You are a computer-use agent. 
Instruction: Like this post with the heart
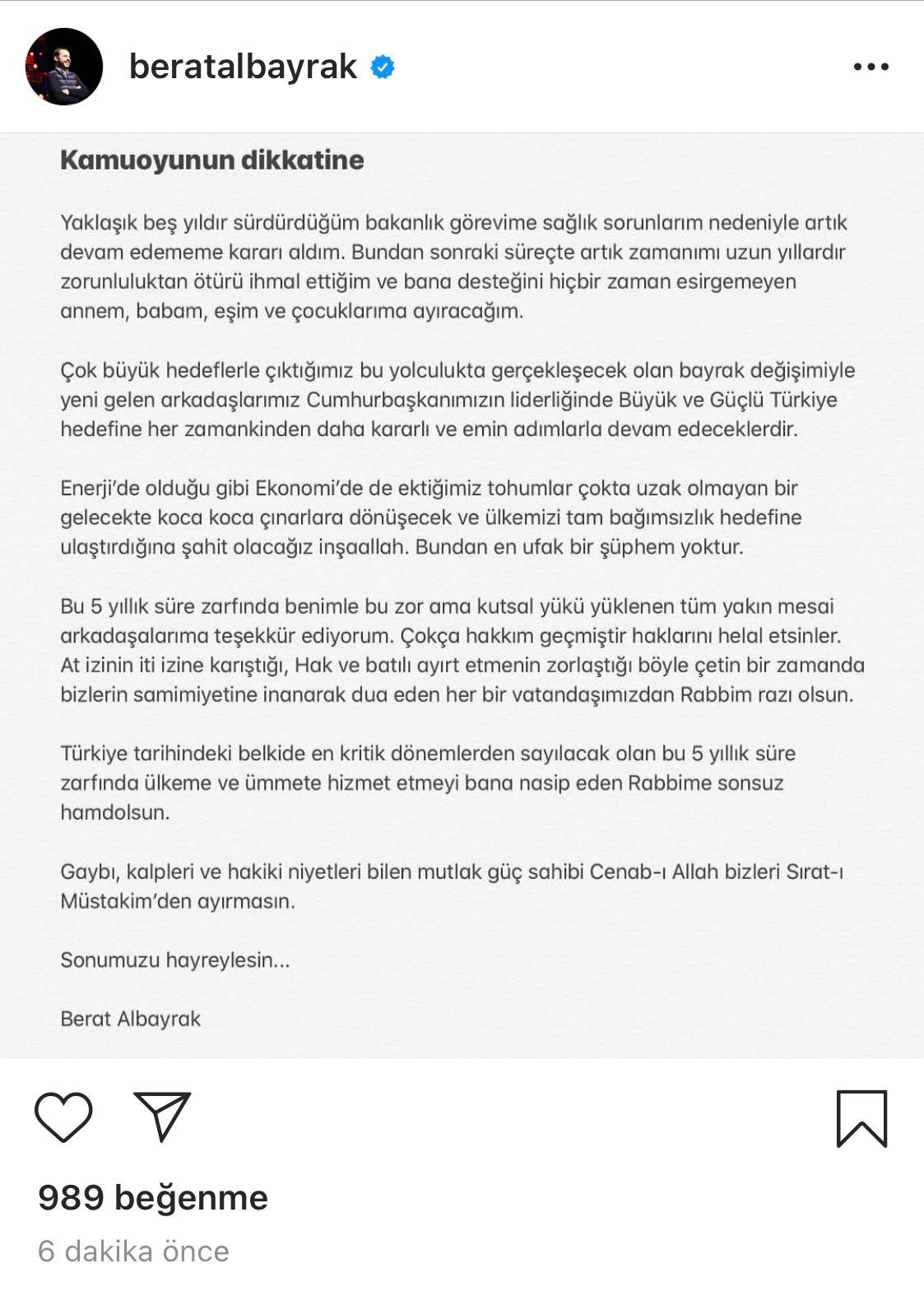tap(63, 1117)
